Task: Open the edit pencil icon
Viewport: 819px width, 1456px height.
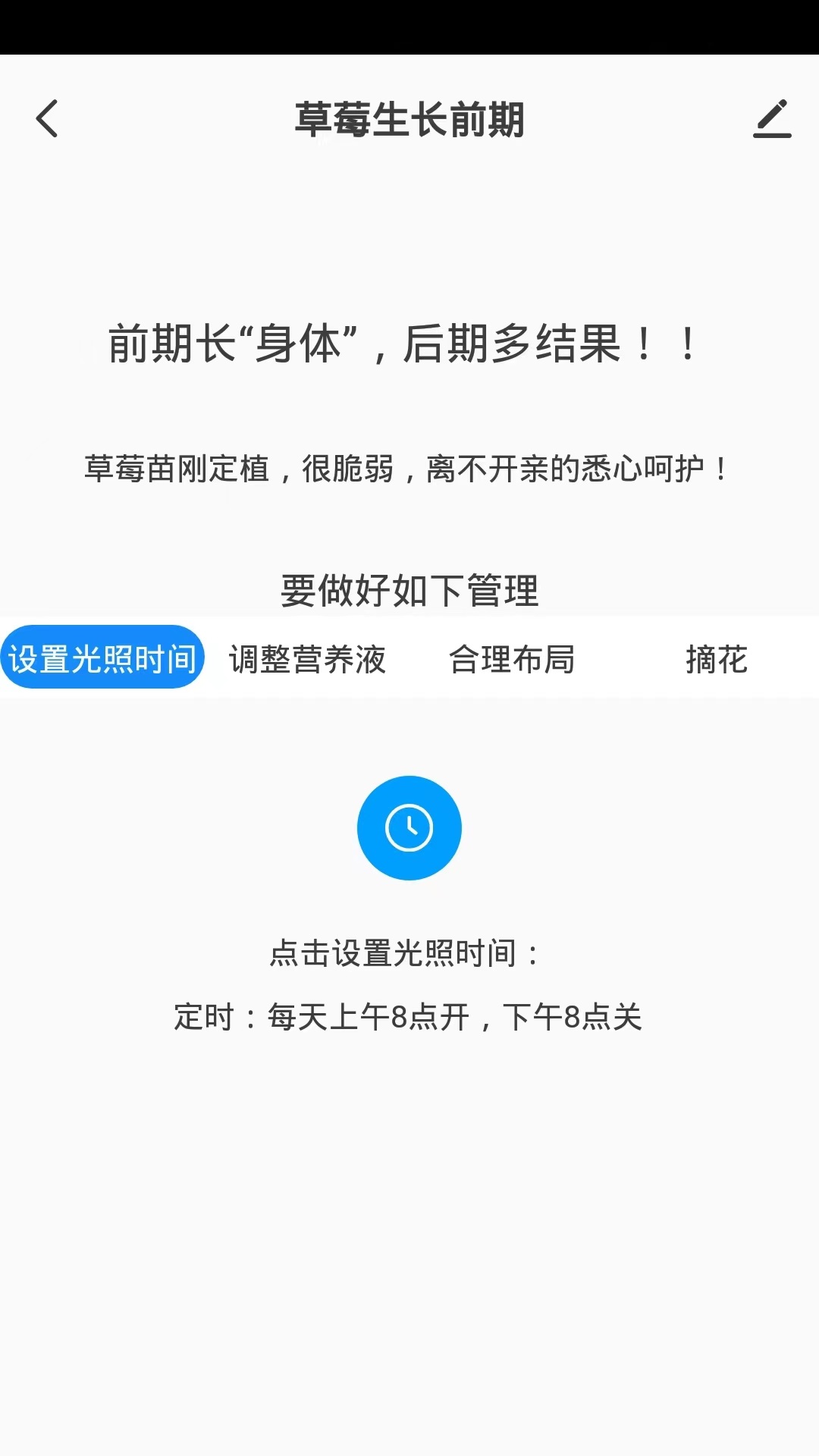Action: (x=772, y=119)
